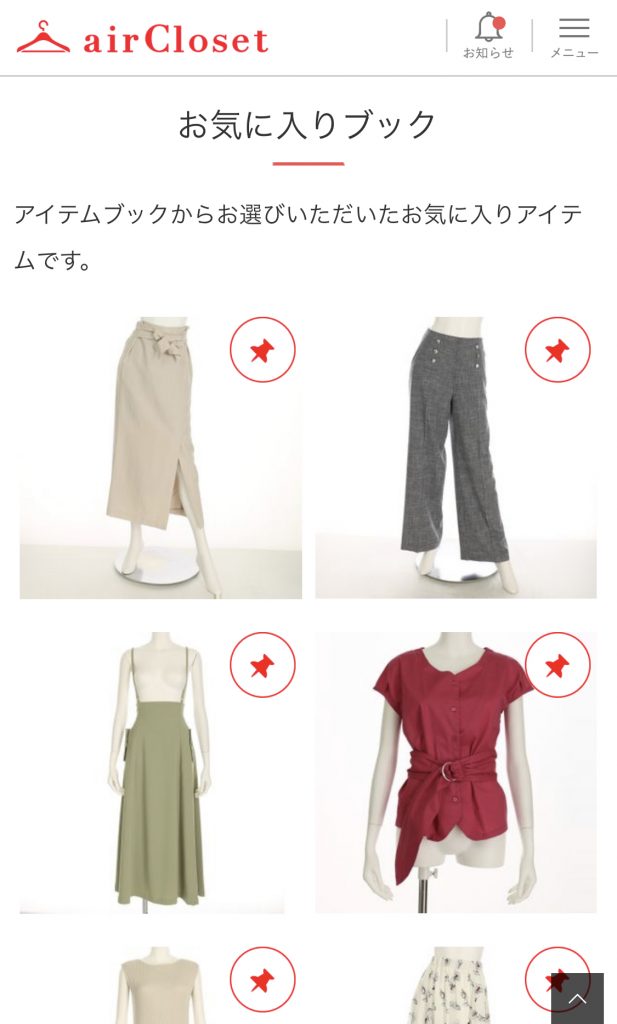Unpin the green suspender skirt item
Screen dimensions: 617x1024
pyautogui.click(x=262, y=665)
